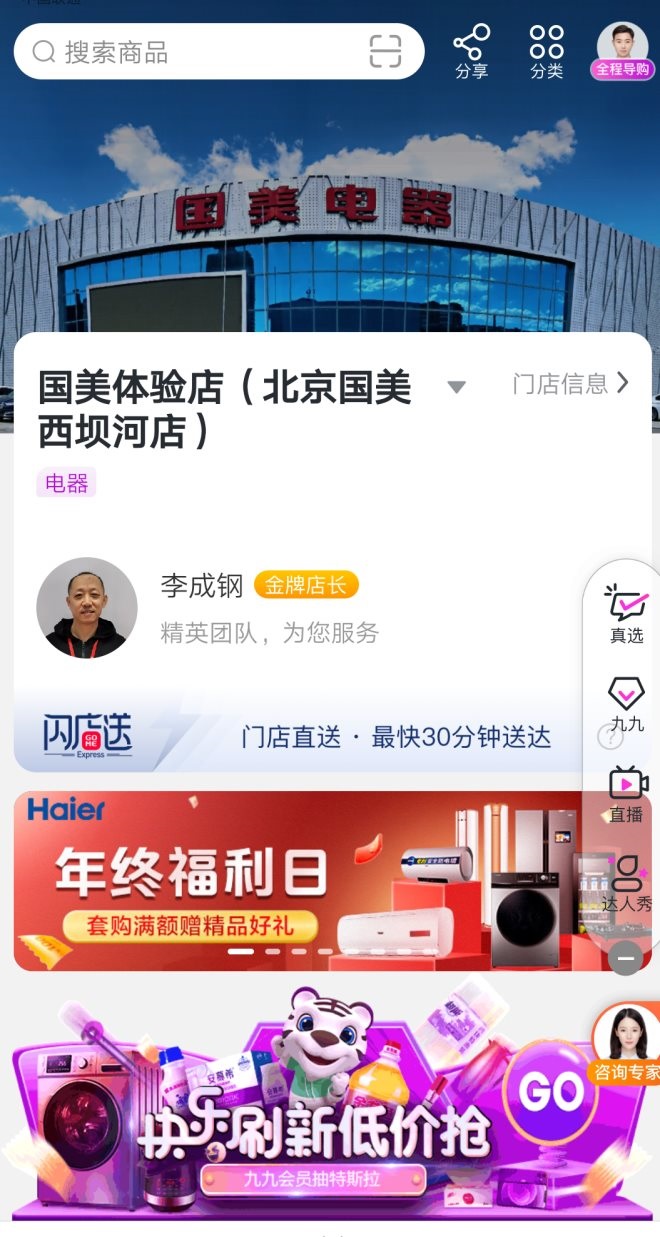Watch 直播 live stream
Image resolution: width=660 pixels, height=1237 pixels.
point(627,793)
